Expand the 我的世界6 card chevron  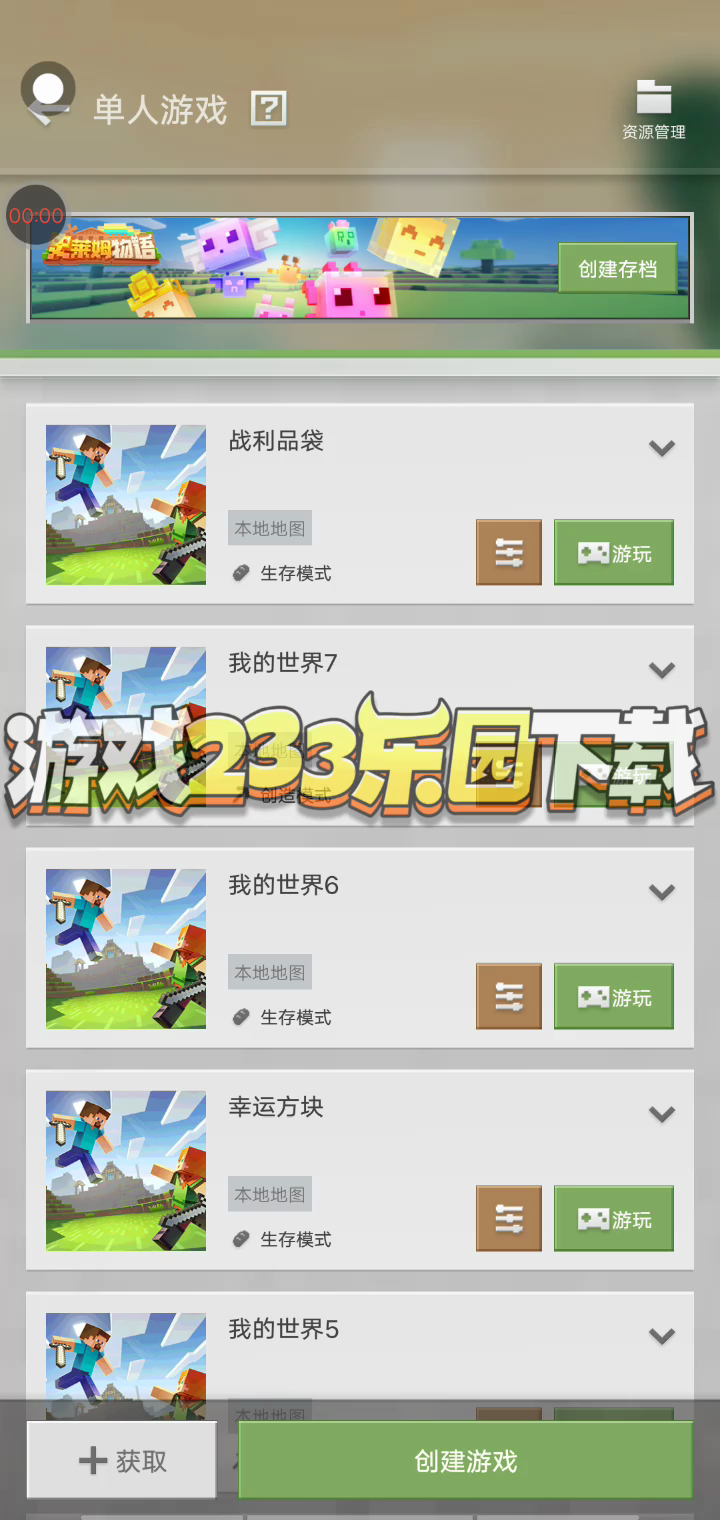[x=661, y=892]
